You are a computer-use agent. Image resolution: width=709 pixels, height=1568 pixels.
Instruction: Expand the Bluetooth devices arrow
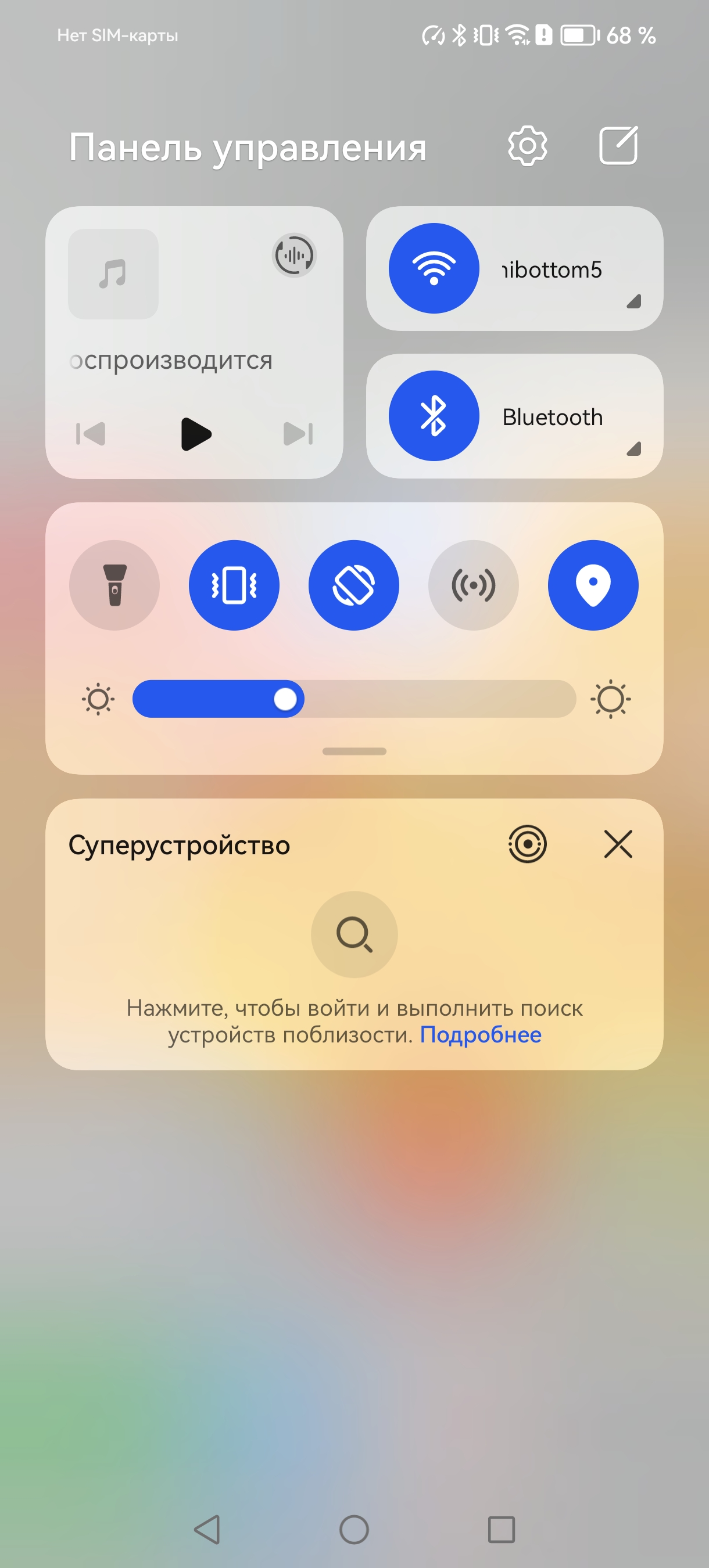633,449
